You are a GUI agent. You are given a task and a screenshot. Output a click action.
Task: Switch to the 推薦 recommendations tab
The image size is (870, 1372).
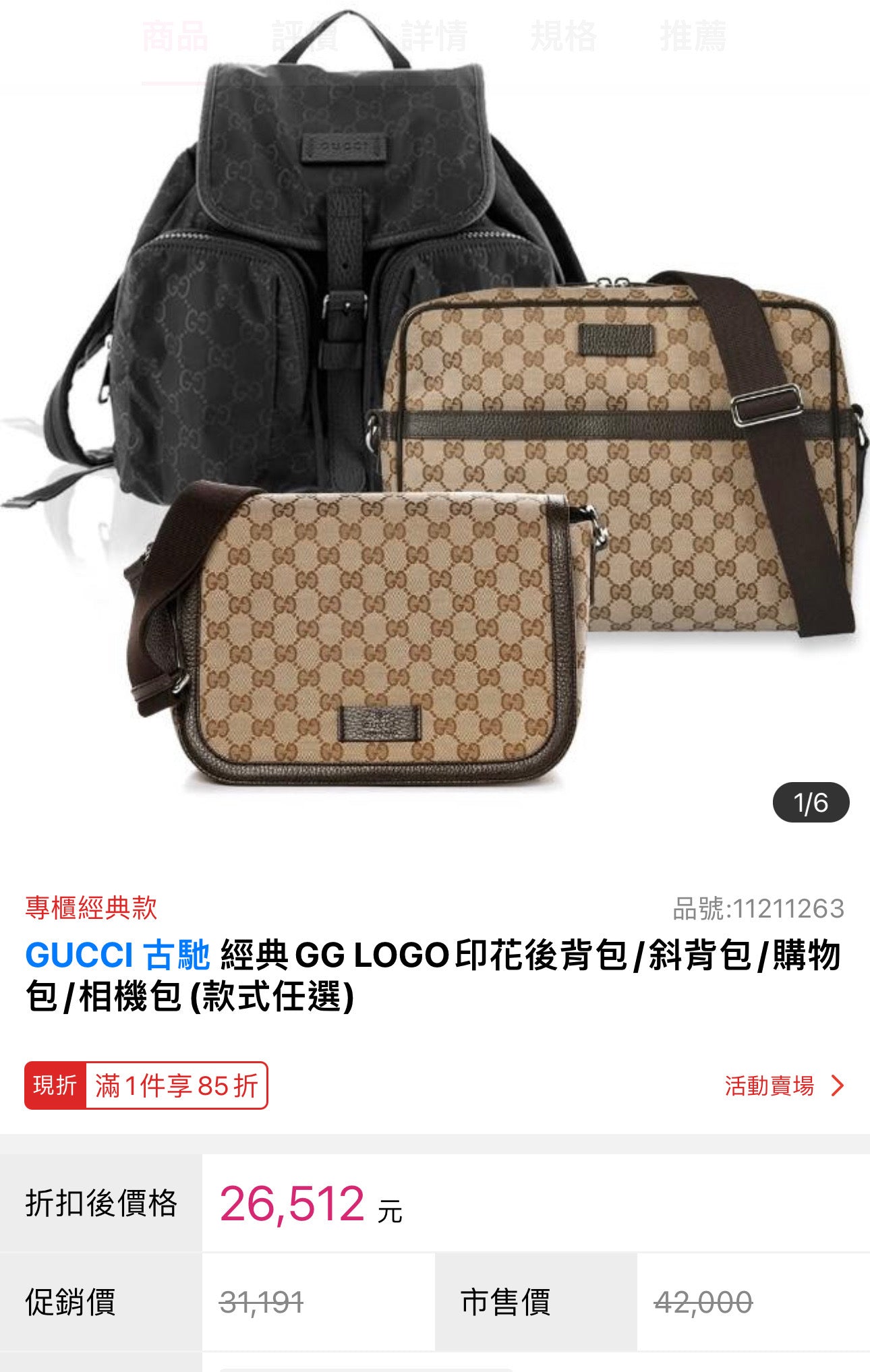(x=693, y=37)
